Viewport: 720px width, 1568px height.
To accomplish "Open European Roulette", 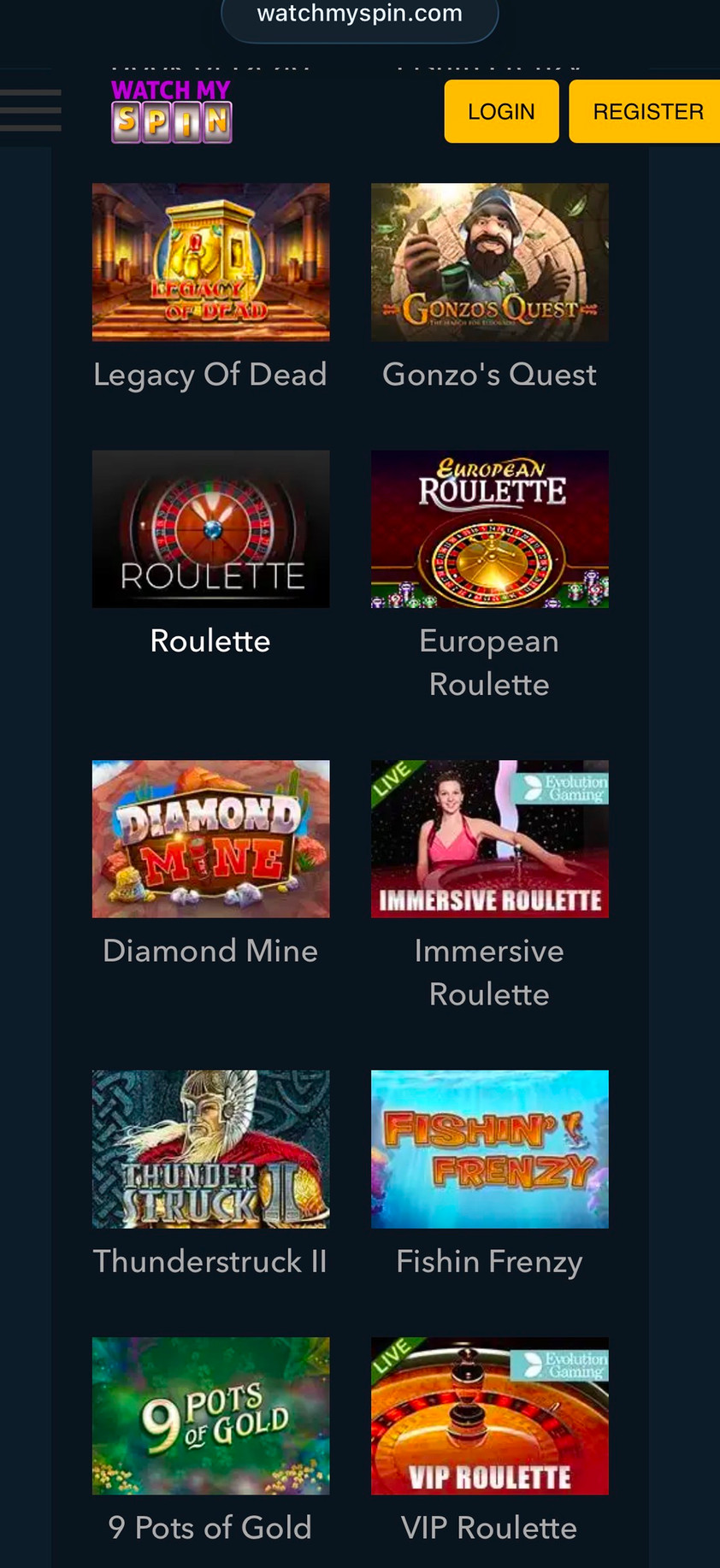I will tap(489, 529).
